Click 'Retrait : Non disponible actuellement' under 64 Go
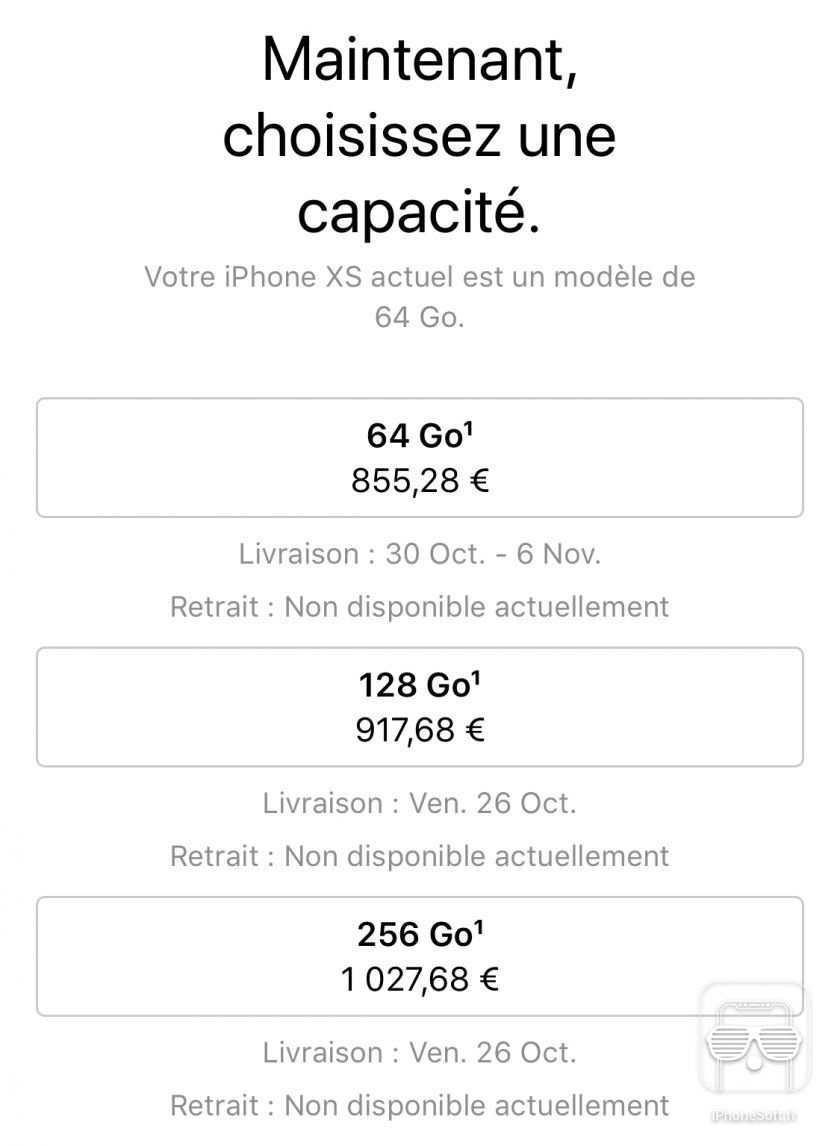 click(420, 606)
